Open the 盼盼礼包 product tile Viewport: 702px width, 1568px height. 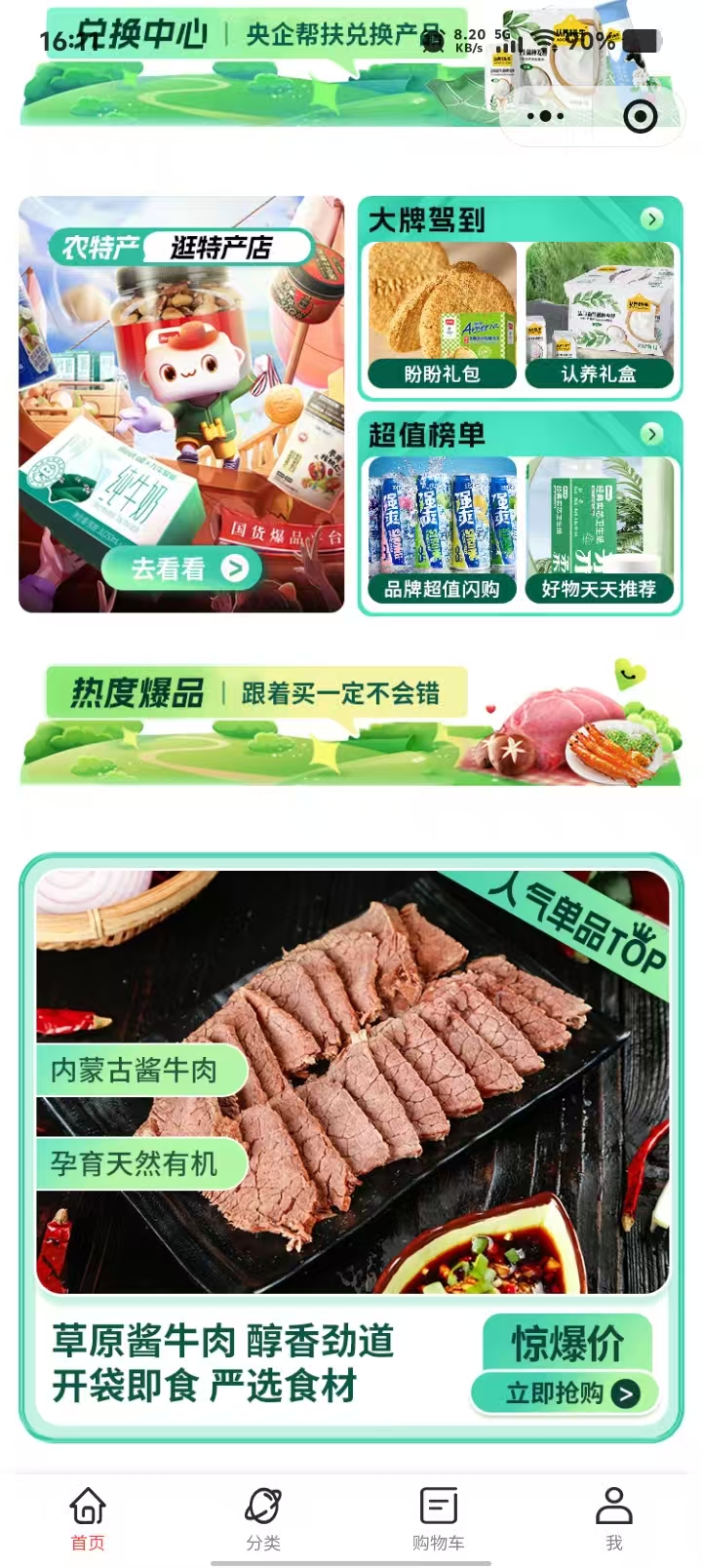tap(441, 315)
